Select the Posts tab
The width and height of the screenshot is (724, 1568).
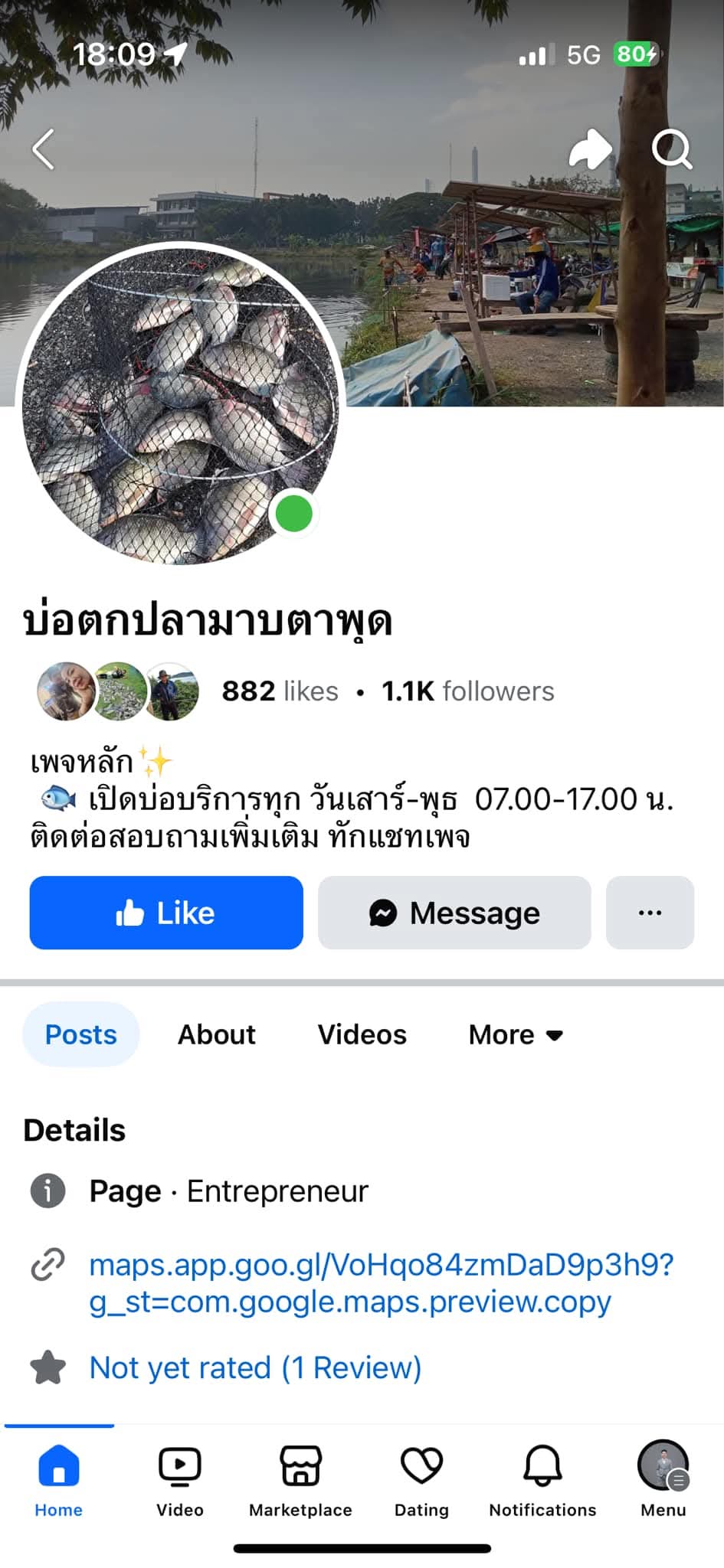click(81, 1034)
